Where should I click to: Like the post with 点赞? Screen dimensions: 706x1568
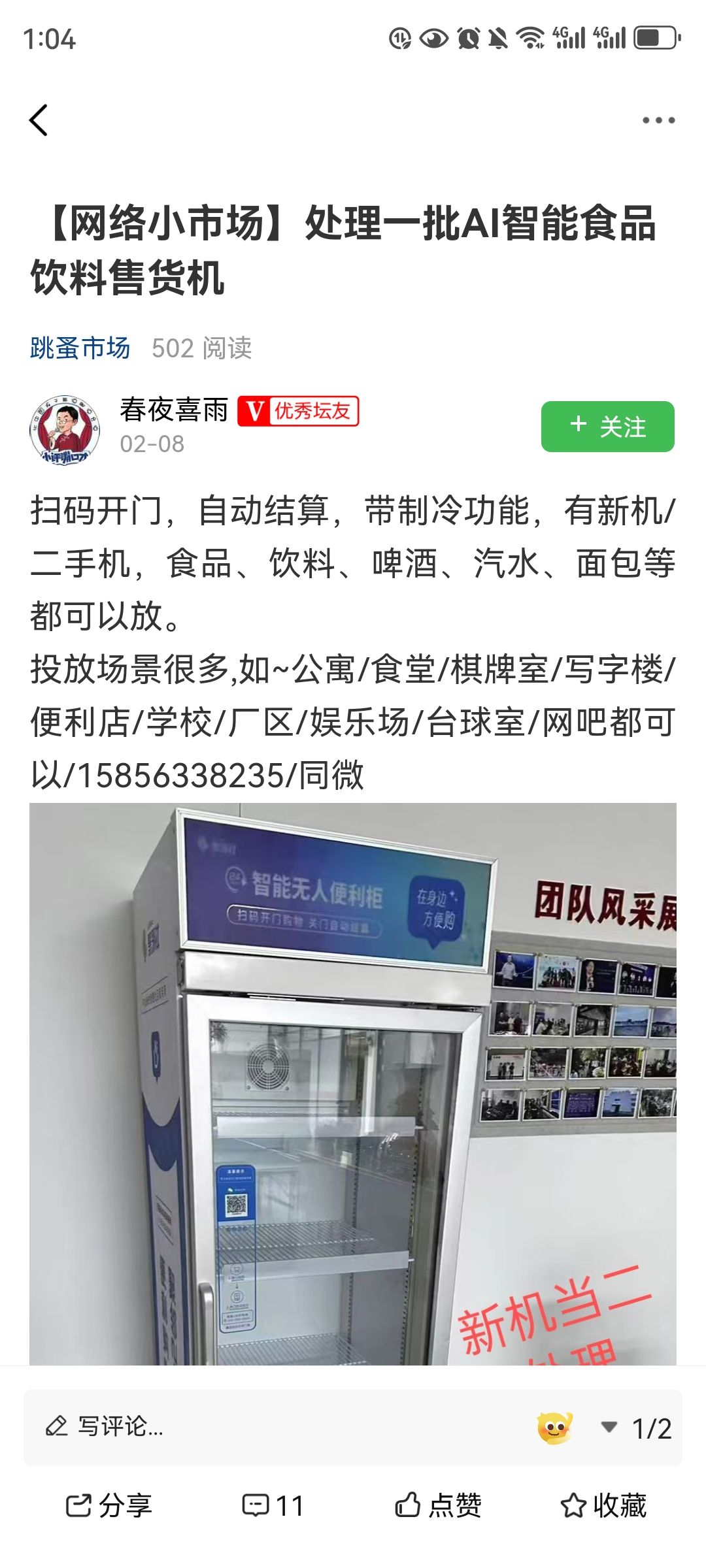(x=439, y=1506)
